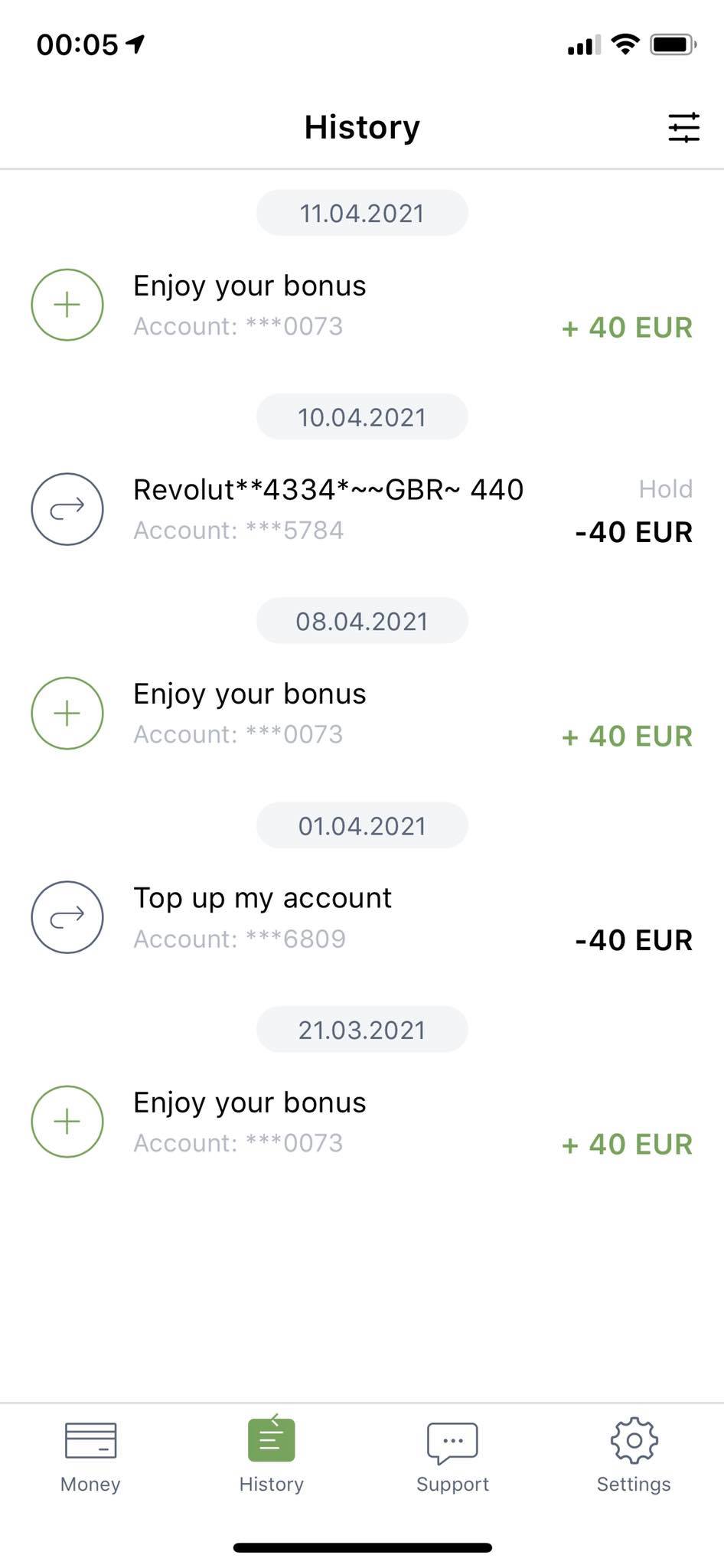View the 21.03.2021 Enjoy your bonus entry
This screenshot has height=1568, width=724.
pos(362,1122)
